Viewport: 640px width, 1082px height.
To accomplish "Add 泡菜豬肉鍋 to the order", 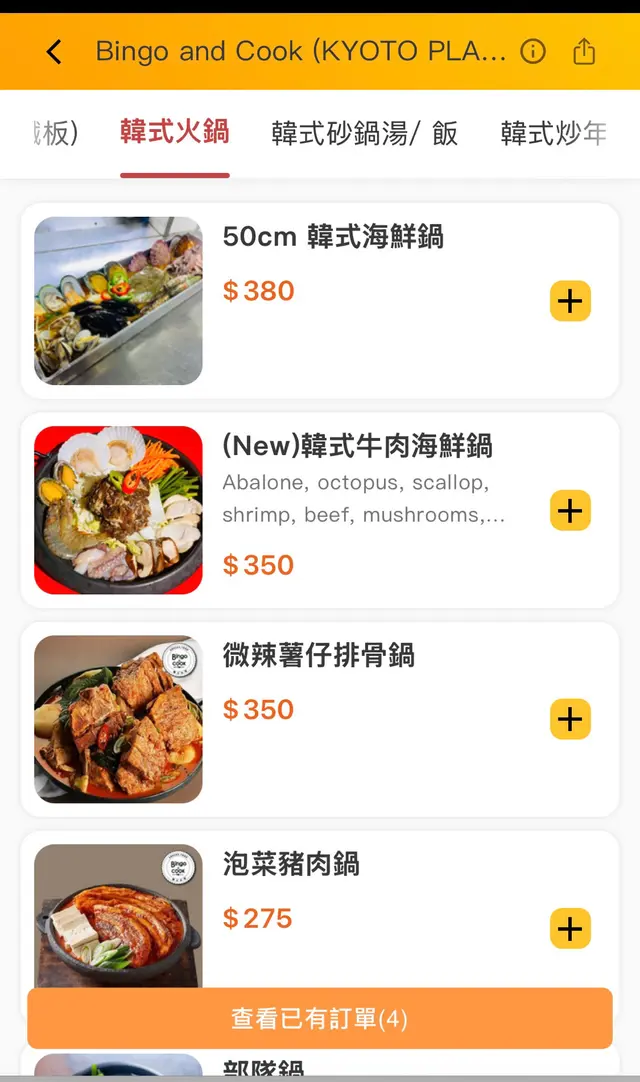I will [570, 929].
